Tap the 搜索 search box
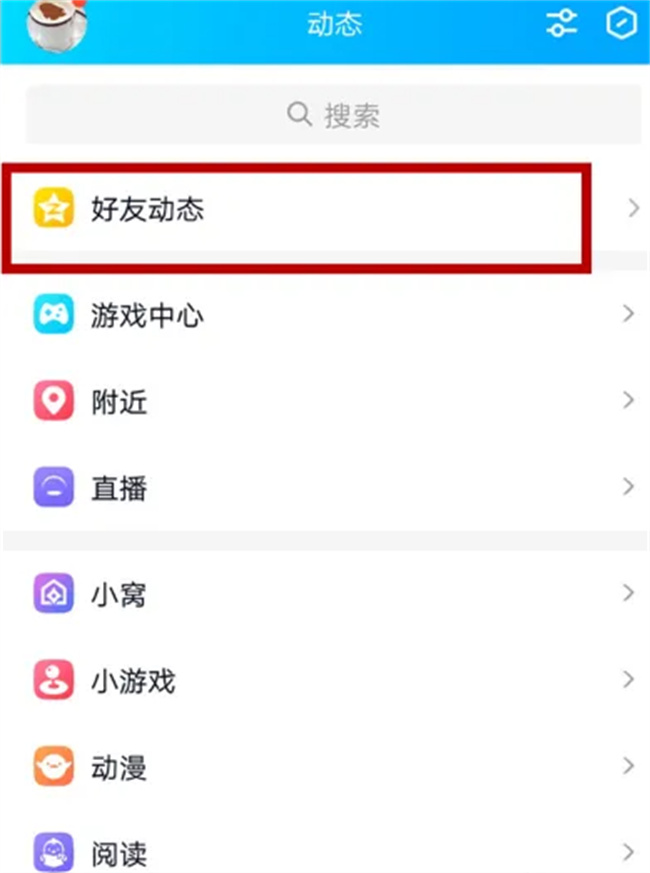This screenshot has height=873, width=650. point(332,115)
